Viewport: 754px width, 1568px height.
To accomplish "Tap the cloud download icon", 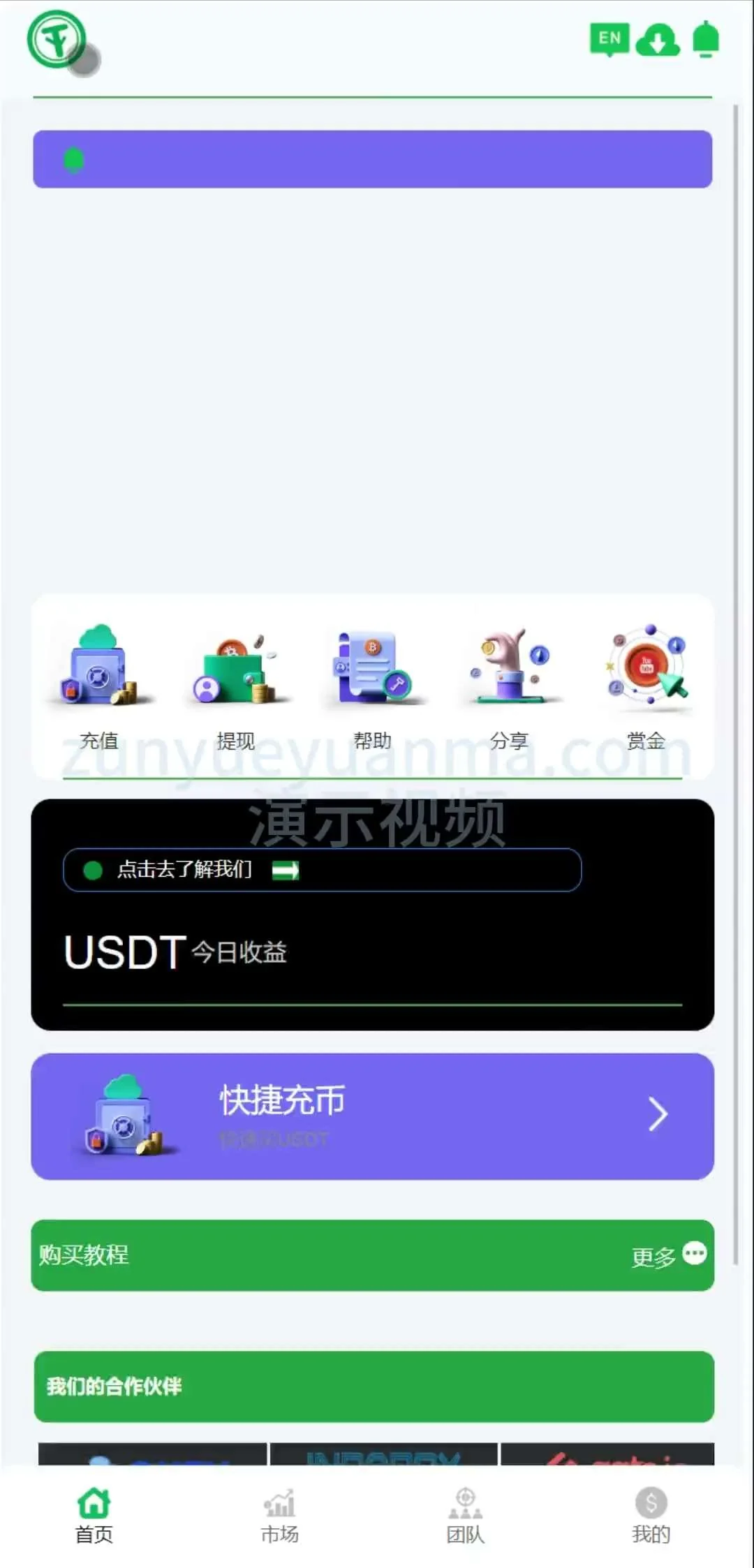I will 658,40.
